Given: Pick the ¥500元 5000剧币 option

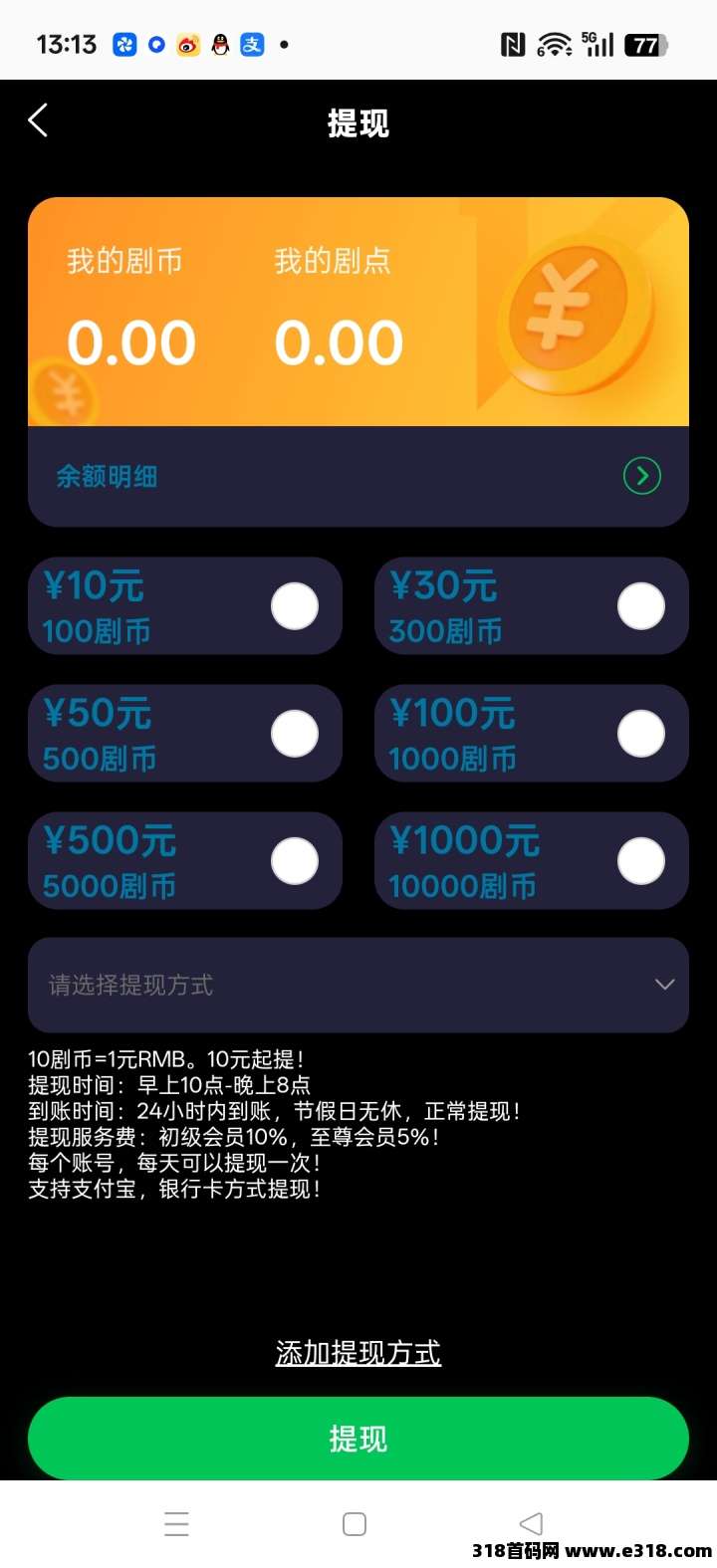Looking at the screenshot, I should click(x=295, y=861).
